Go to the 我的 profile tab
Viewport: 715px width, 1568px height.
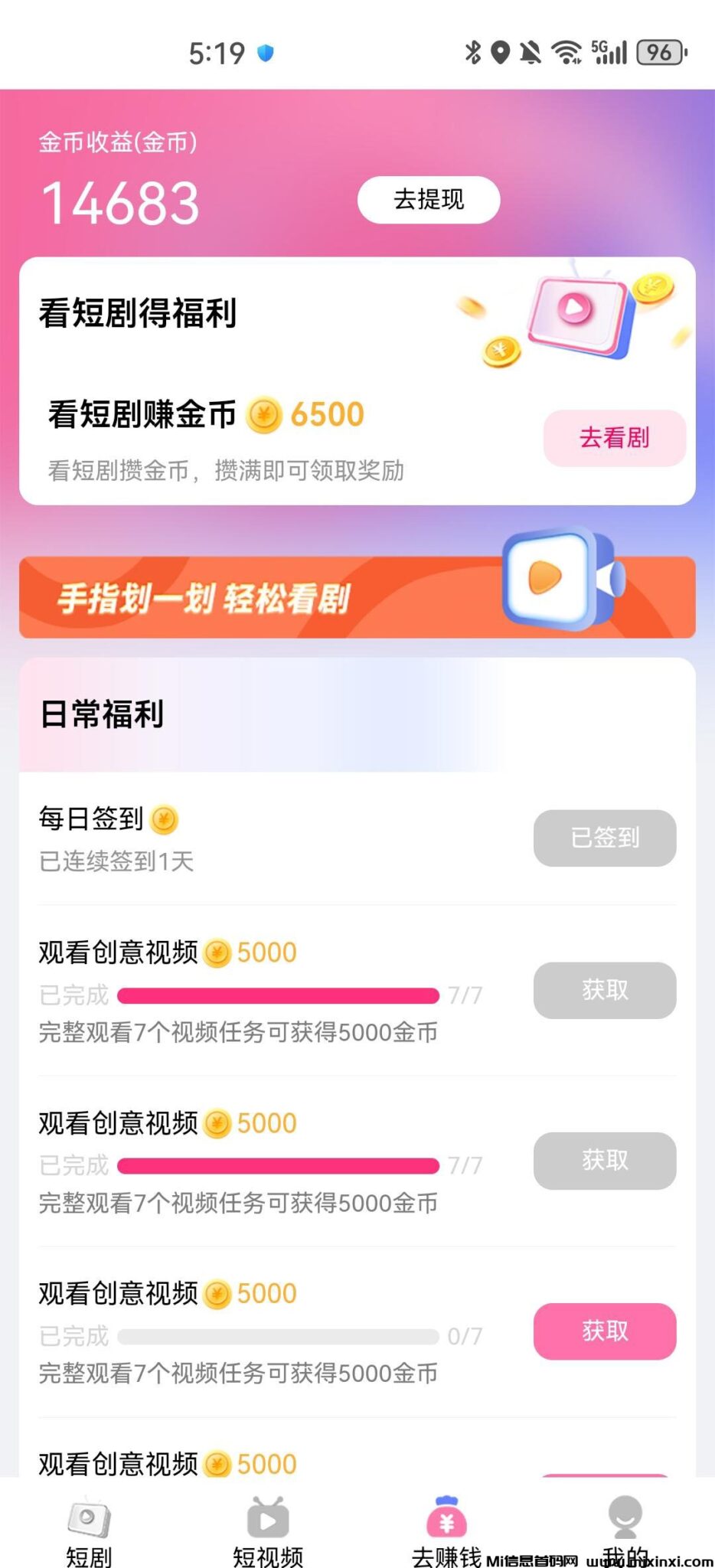coord(625,1527)
